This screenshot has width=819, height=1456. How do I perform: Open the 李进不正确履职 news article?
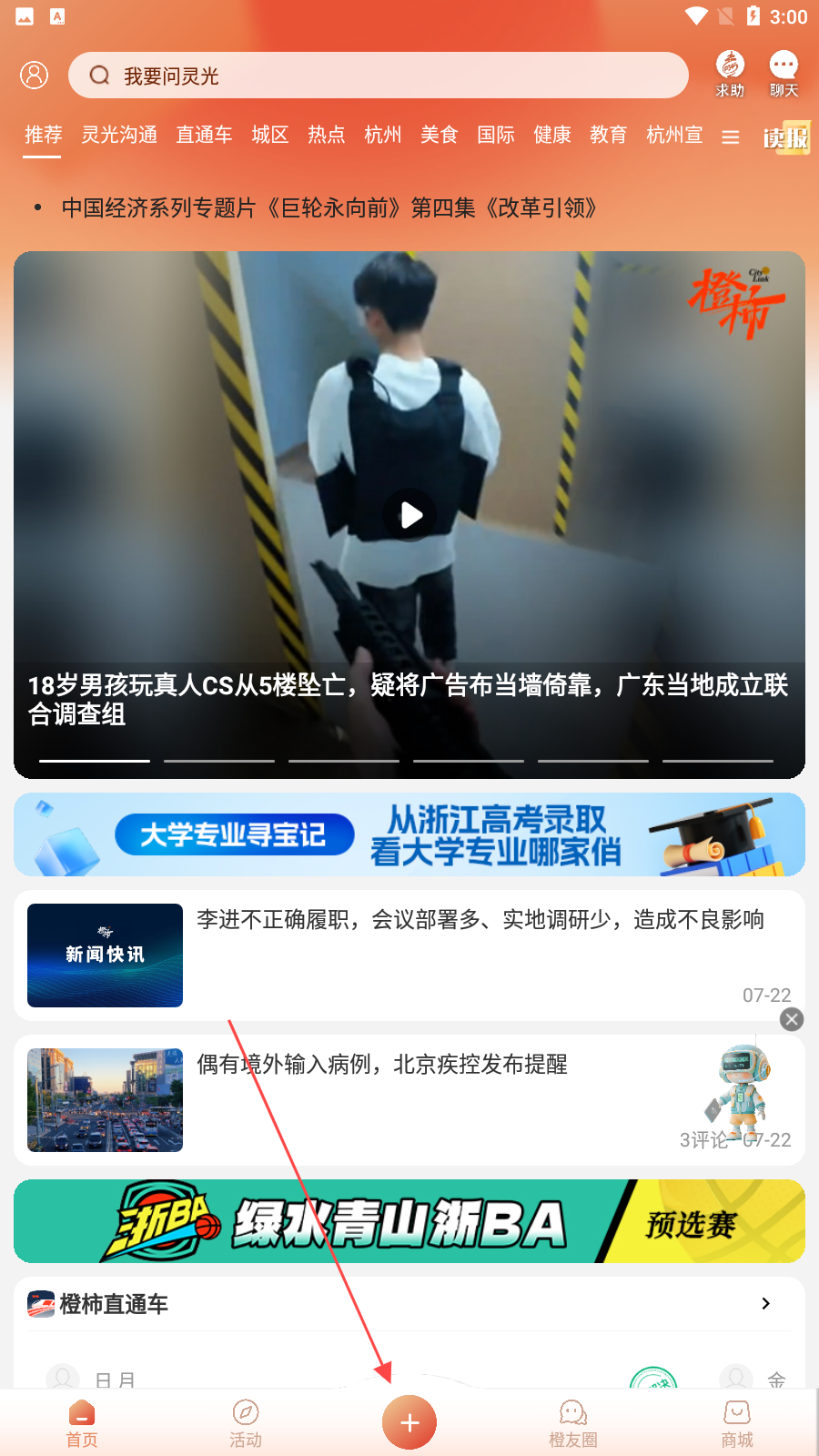[409, 955]
